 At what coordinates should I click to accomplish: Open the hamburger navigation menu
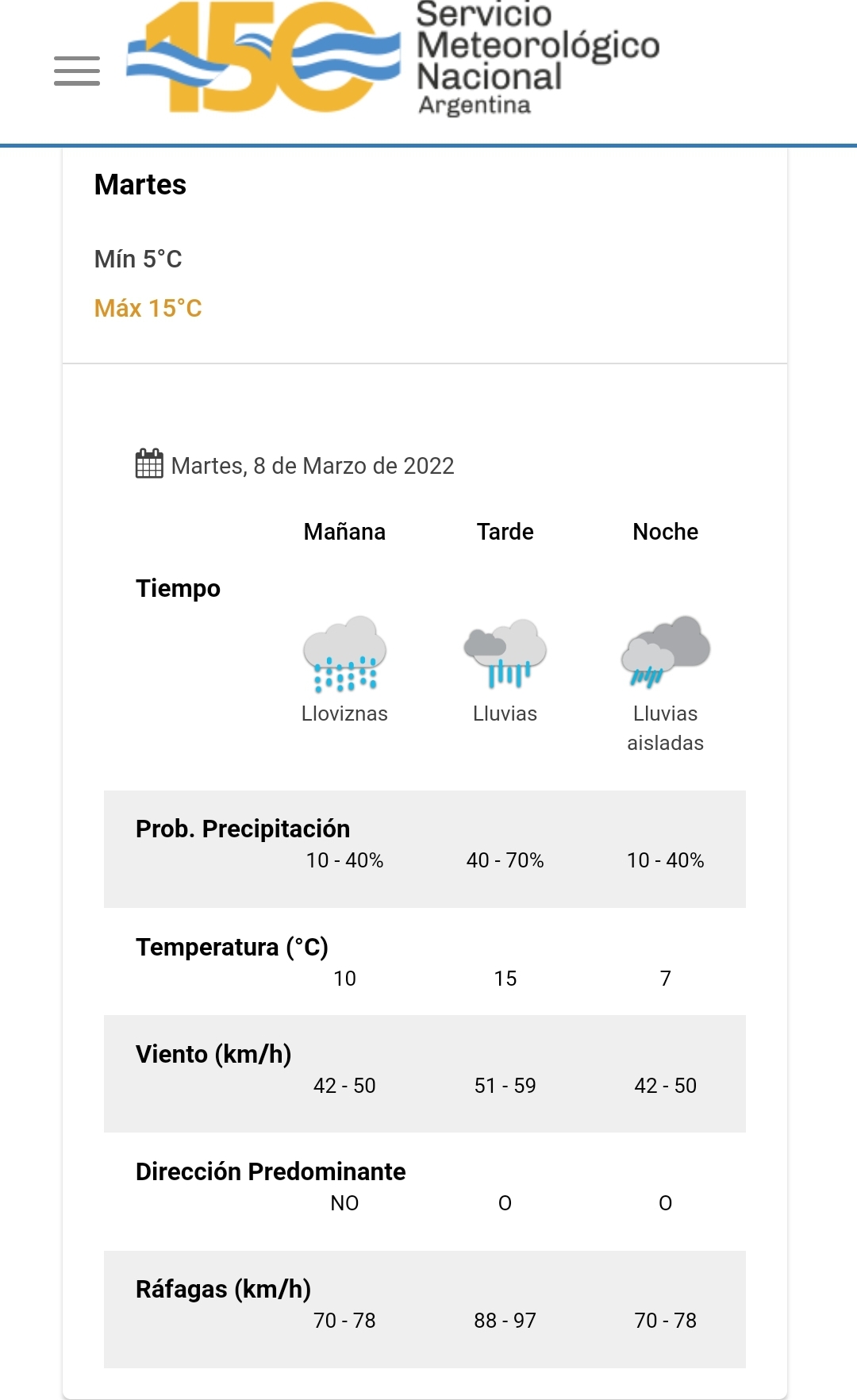[x=77, y=71]
